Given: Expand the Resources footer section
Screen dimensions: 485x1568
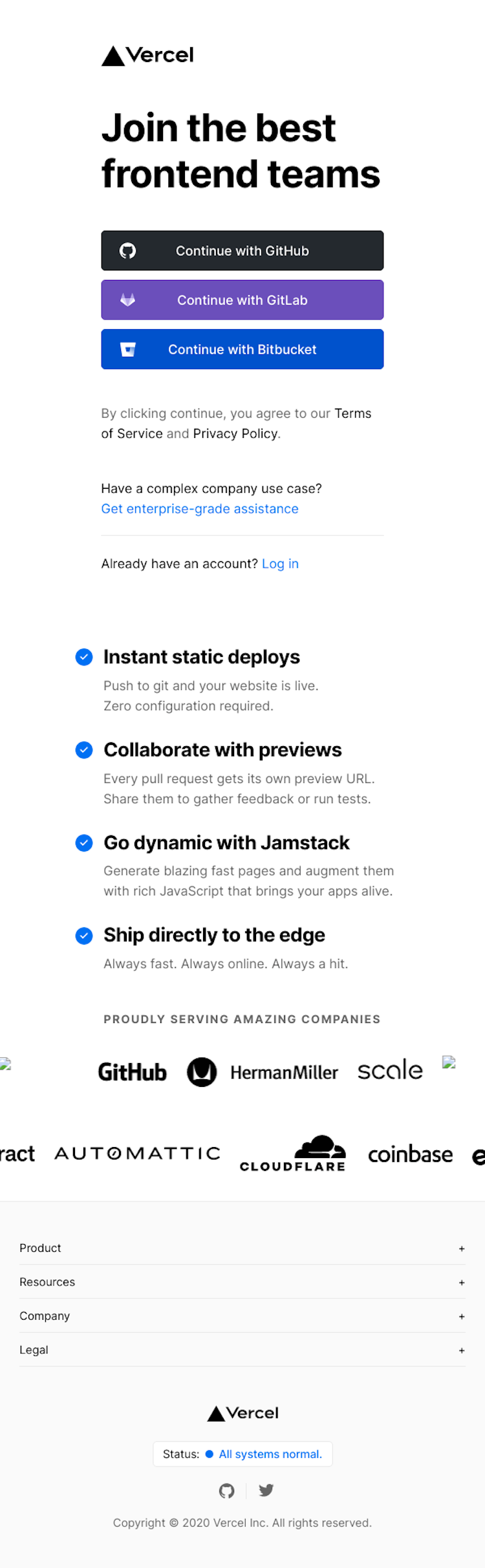Looking at the screenshot, I should (242, 1282).
